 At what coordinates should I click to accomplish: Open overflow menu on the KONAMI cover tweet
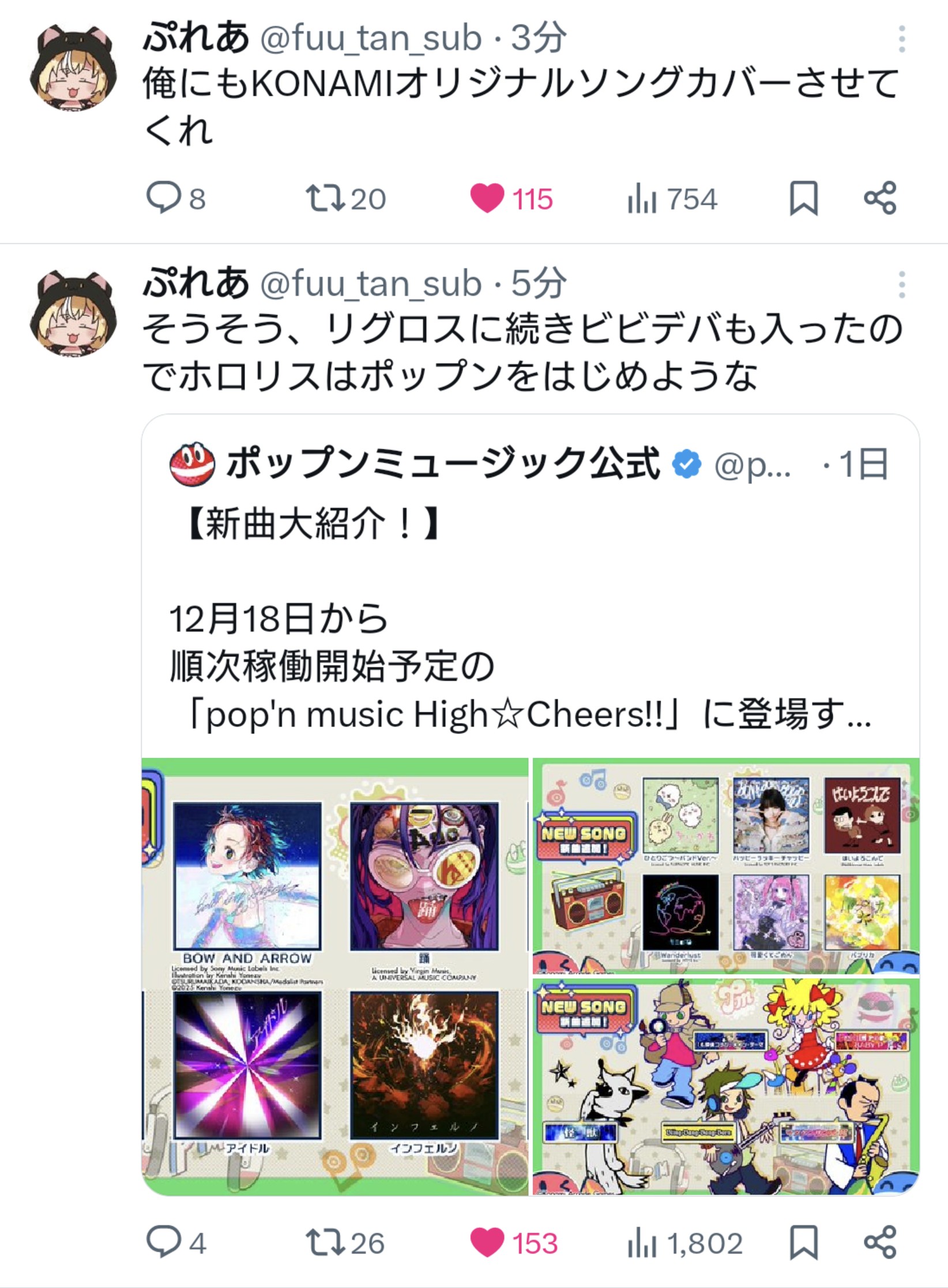coord(902,39)
